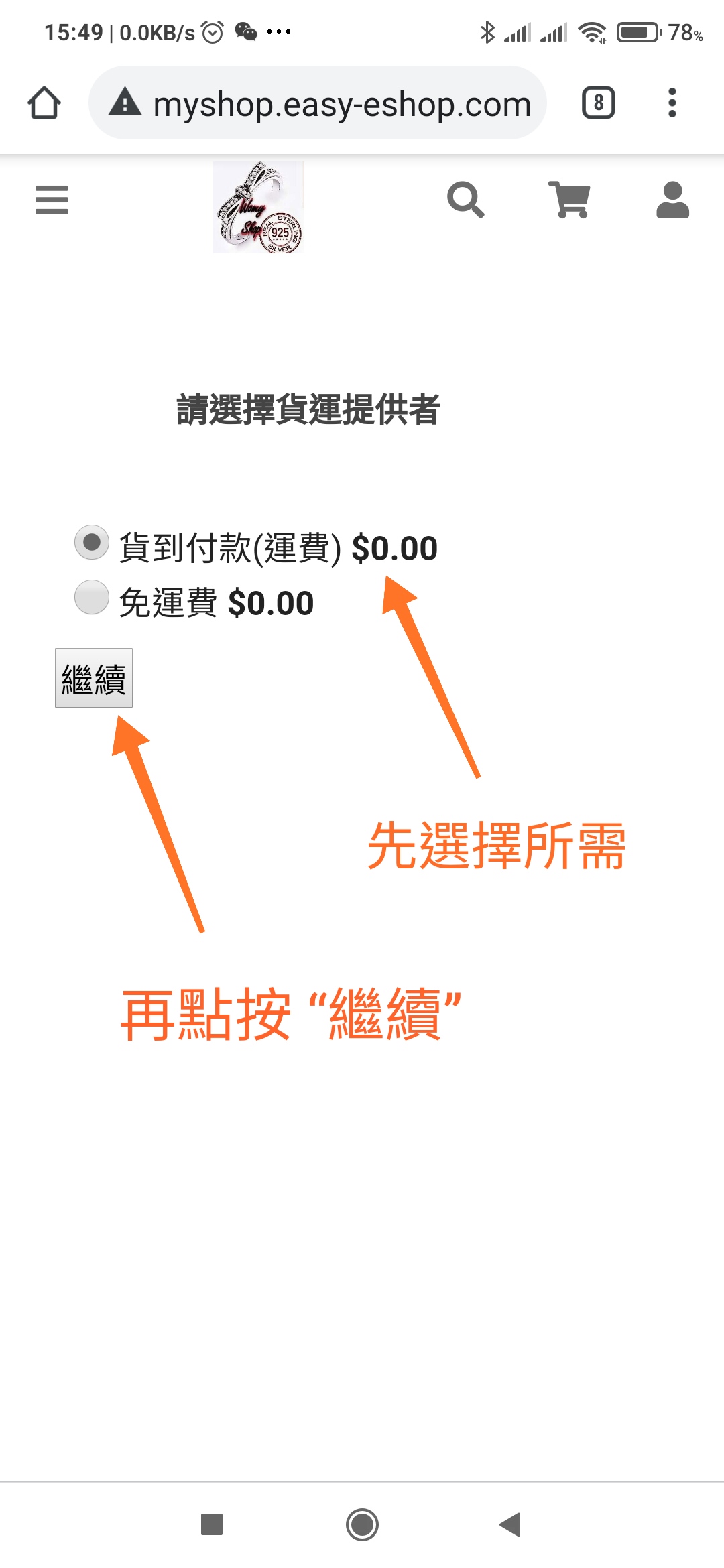This screenshot has height=1568, width=724.
Task: Tap the system back button
Action: tap(511, 1524)
